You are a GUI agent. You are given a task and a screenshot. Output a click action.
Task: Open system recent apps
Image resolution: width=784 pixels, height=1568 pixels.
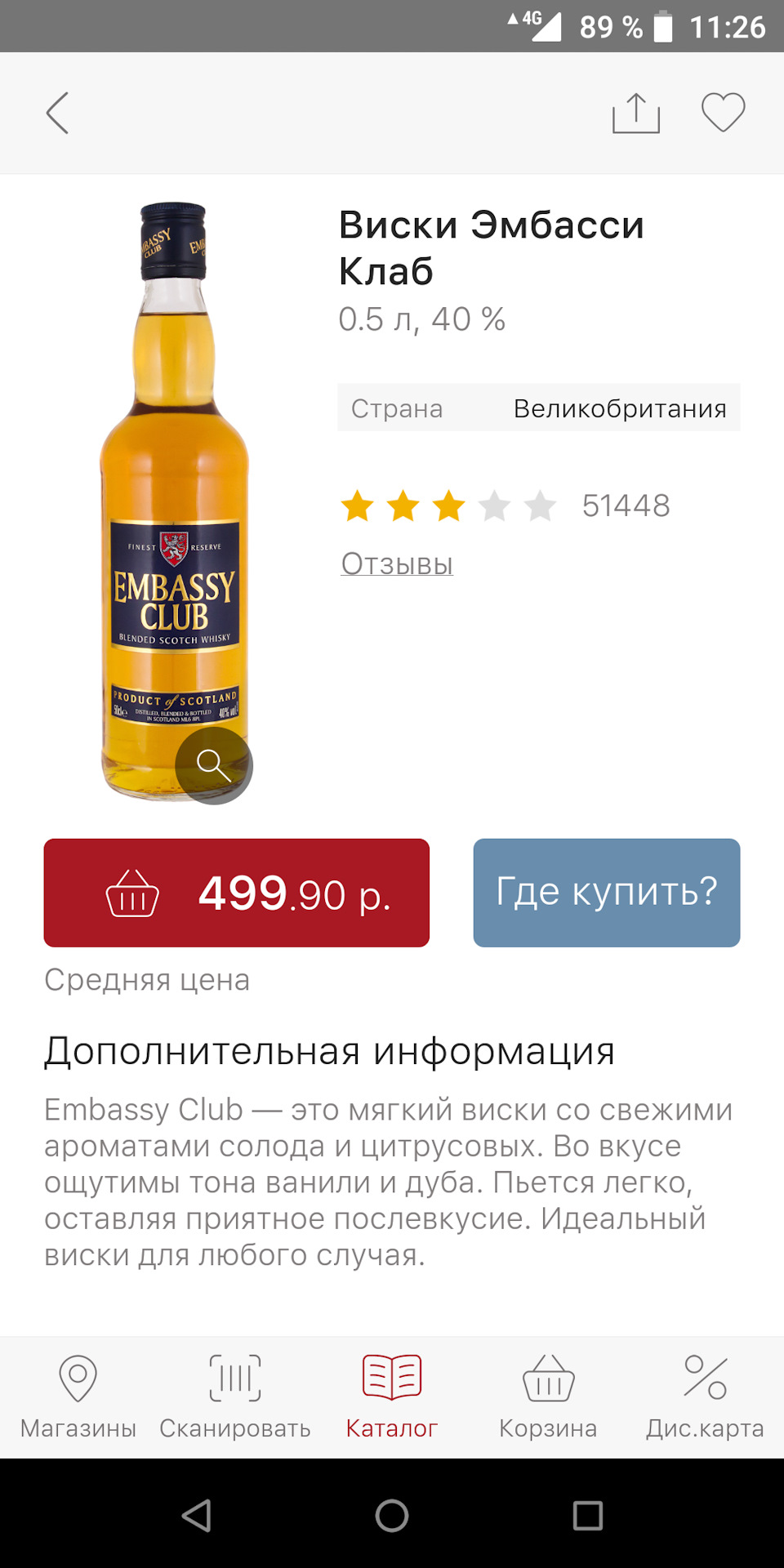coord(588,1516)
